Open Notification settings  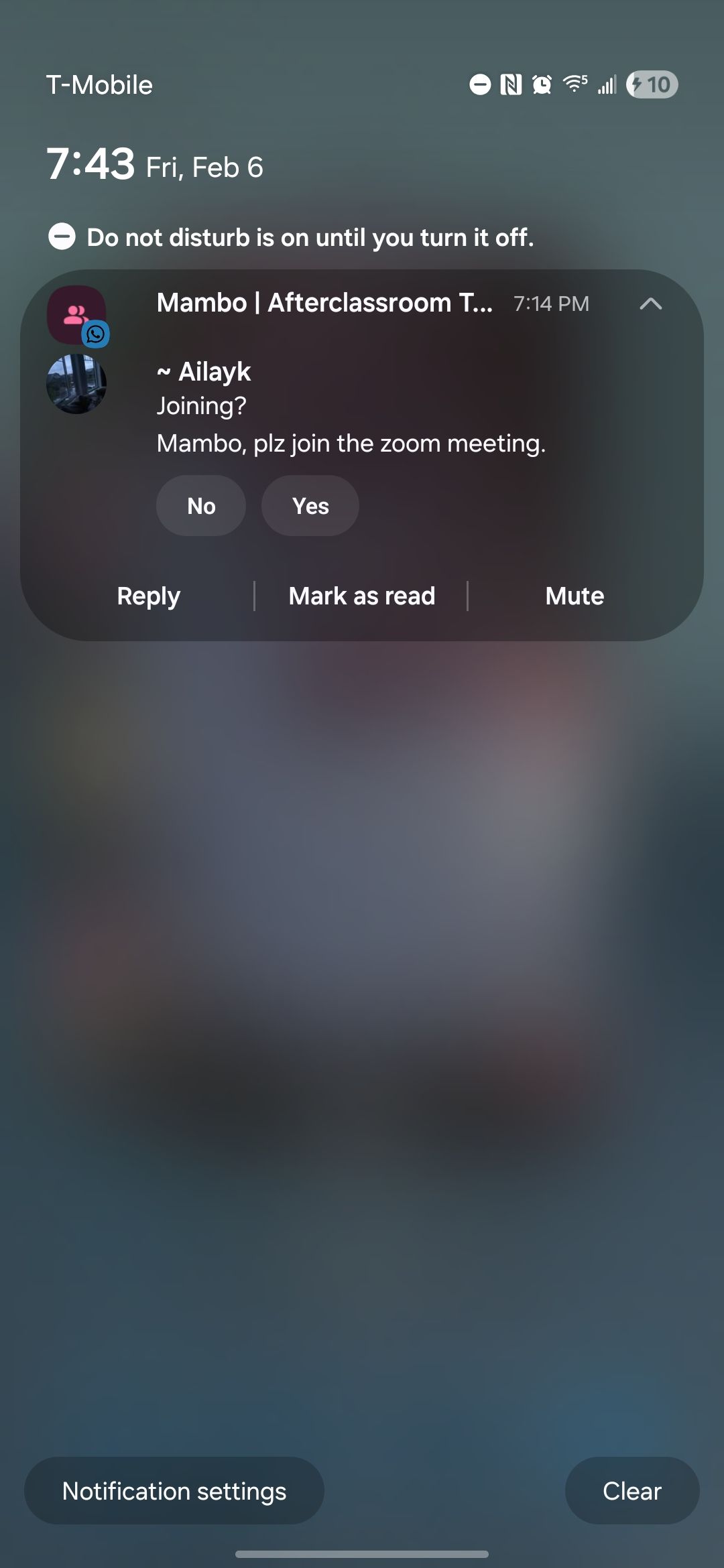pyautogui.click(x=174, y=1491)
